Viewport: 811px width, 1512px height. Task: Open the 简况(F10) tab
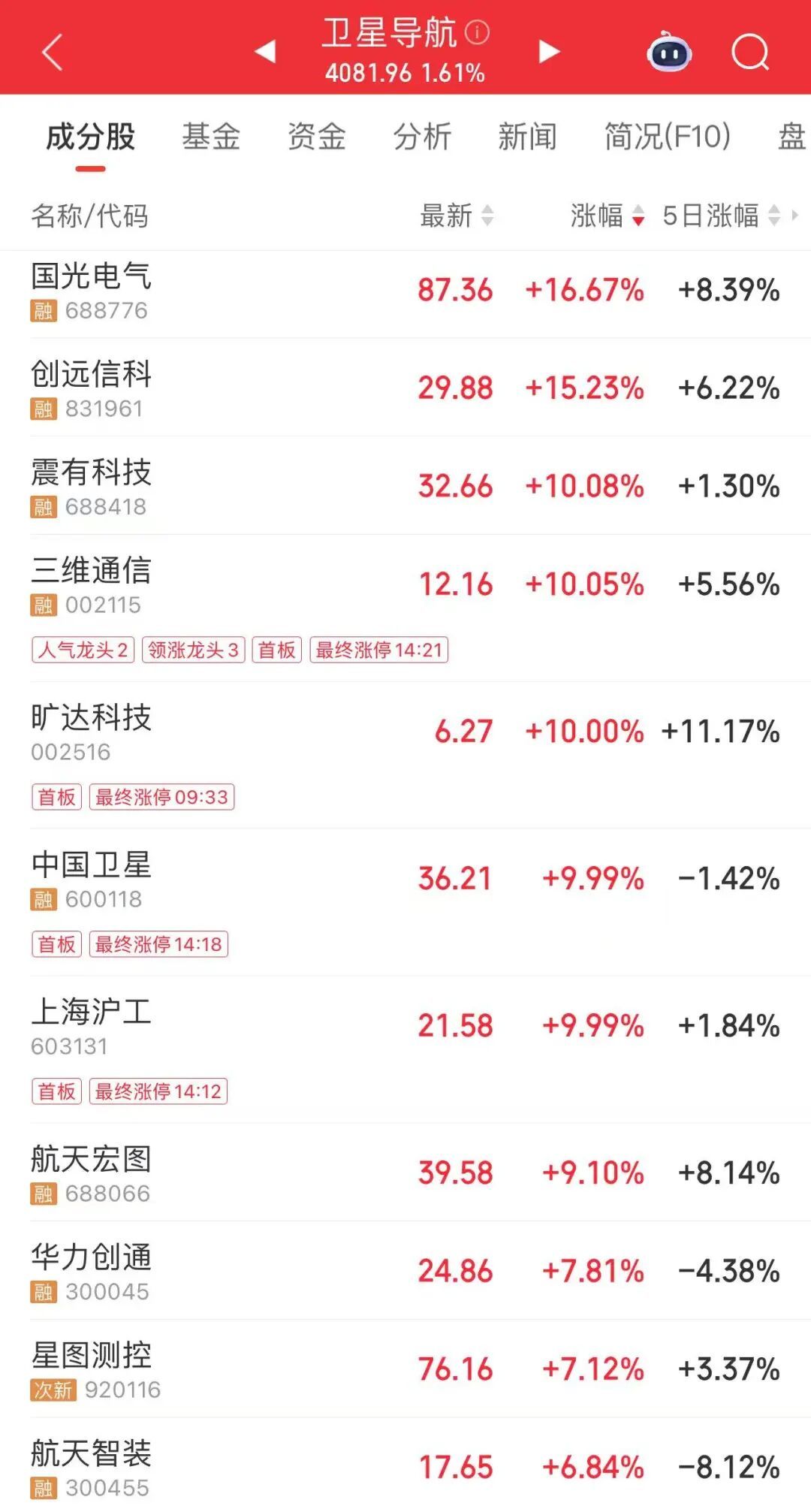coord(667,137)
